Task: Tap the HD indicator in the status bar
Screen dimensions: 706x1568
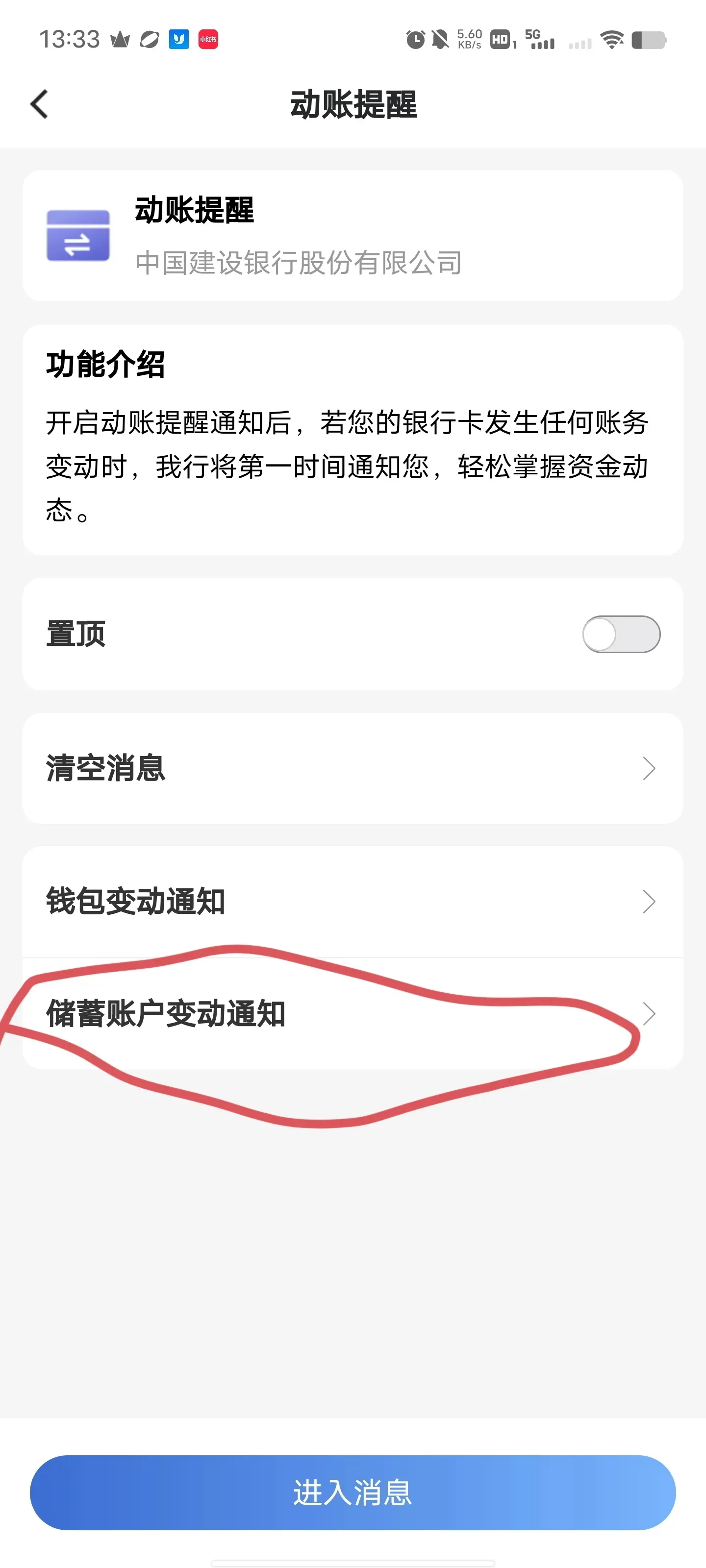Action: click(501, 40)
